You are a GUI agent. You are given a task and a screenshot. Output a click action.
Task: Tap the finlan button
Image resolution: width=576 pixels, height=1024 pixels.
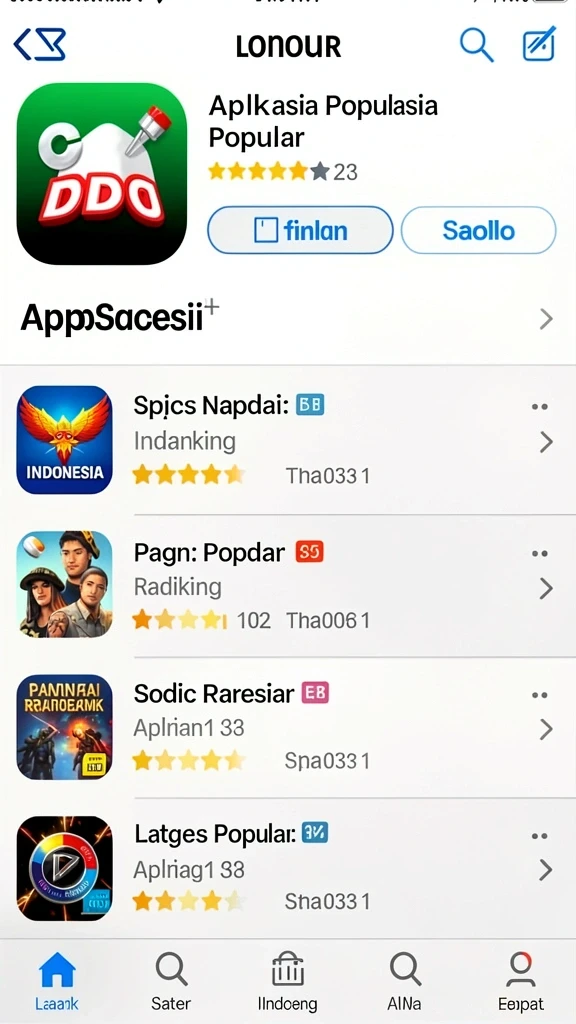coord(300,230)
